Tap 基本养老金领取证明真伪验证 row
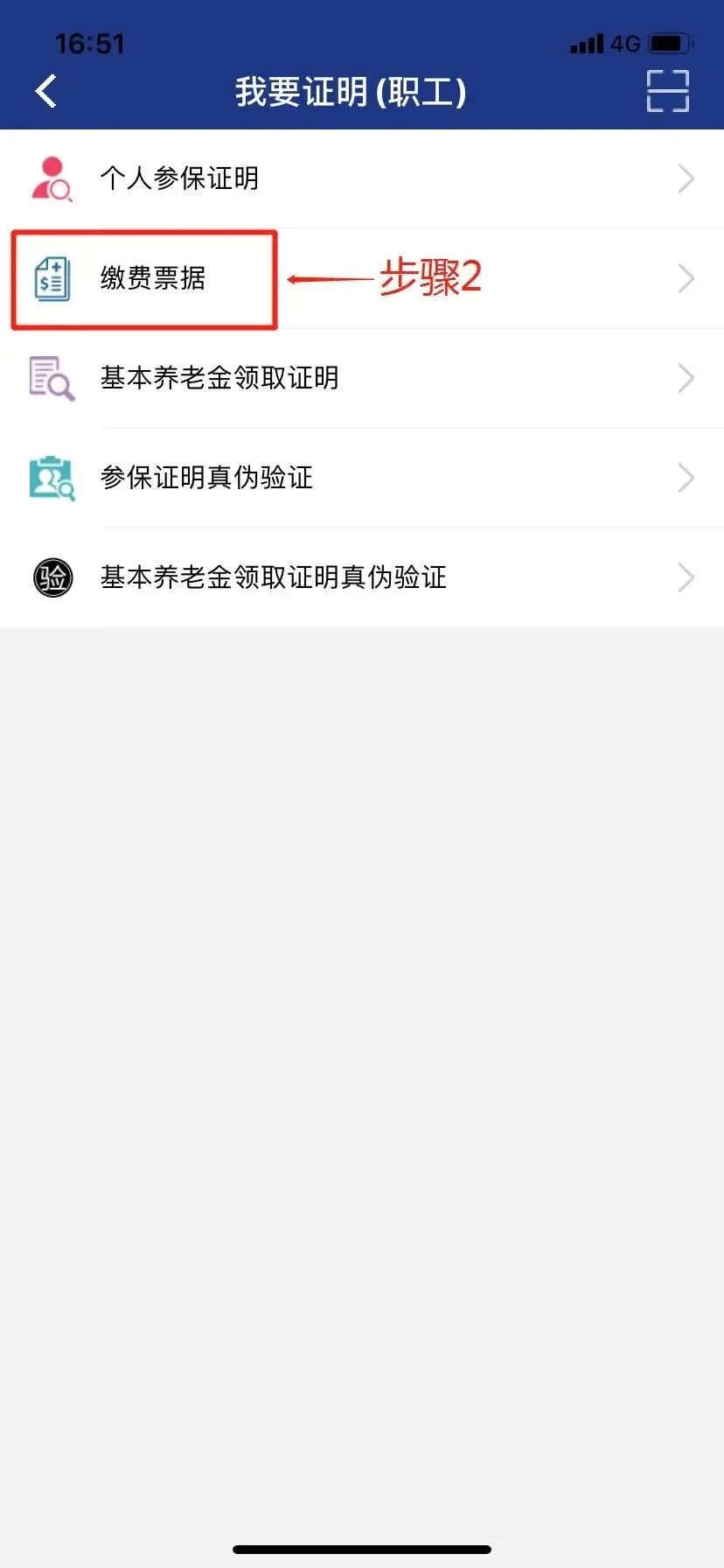 [x=362, y=577]
